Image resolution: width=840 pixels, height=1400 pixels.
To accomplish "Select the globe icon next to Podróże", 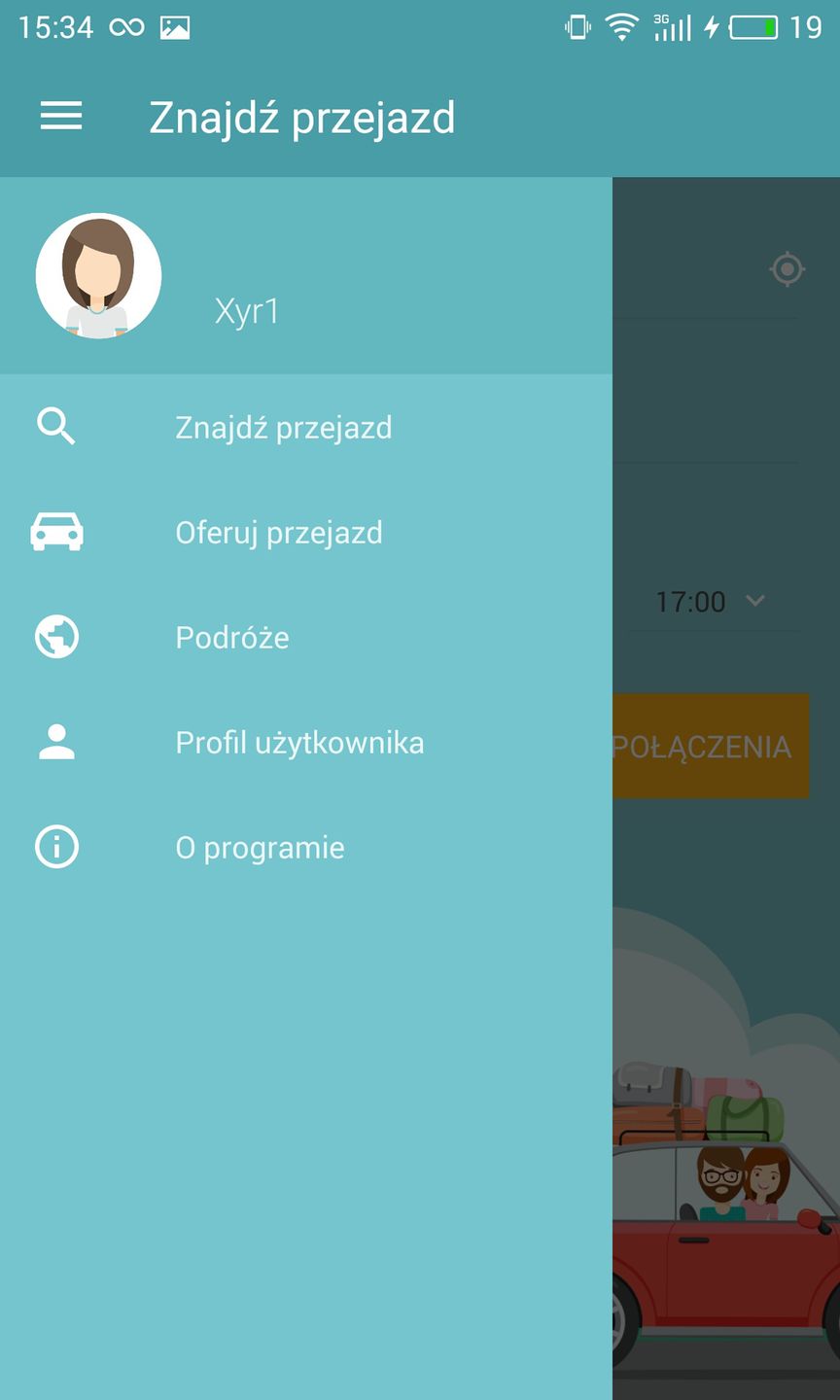I will [x=55, y=637].
